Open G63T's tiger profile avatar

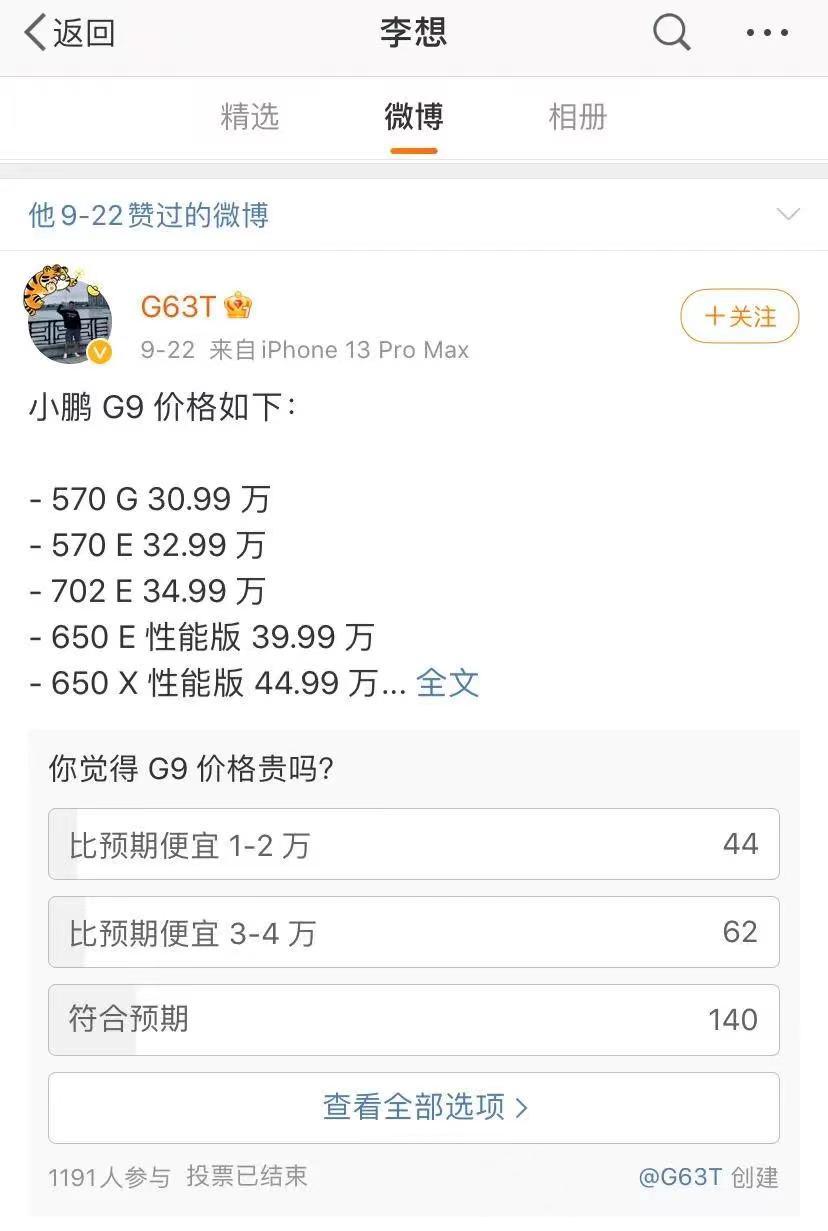(x=68, y=314)
